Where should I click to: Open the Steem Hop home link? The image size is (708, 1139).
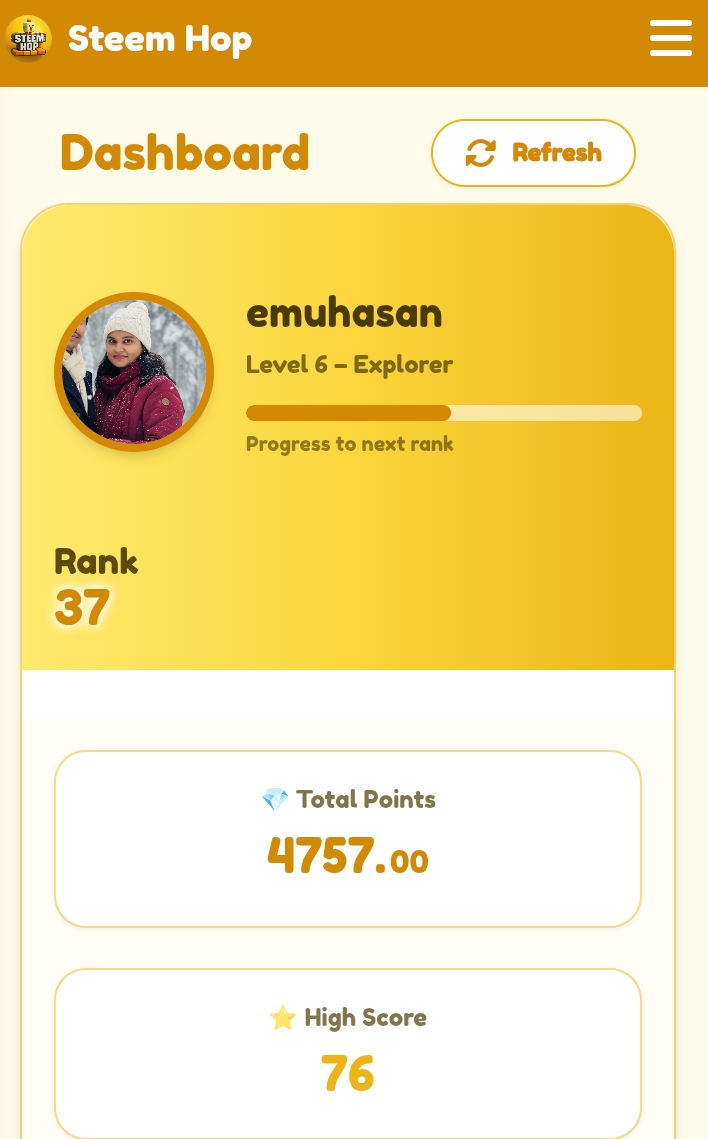pos(130,40)
